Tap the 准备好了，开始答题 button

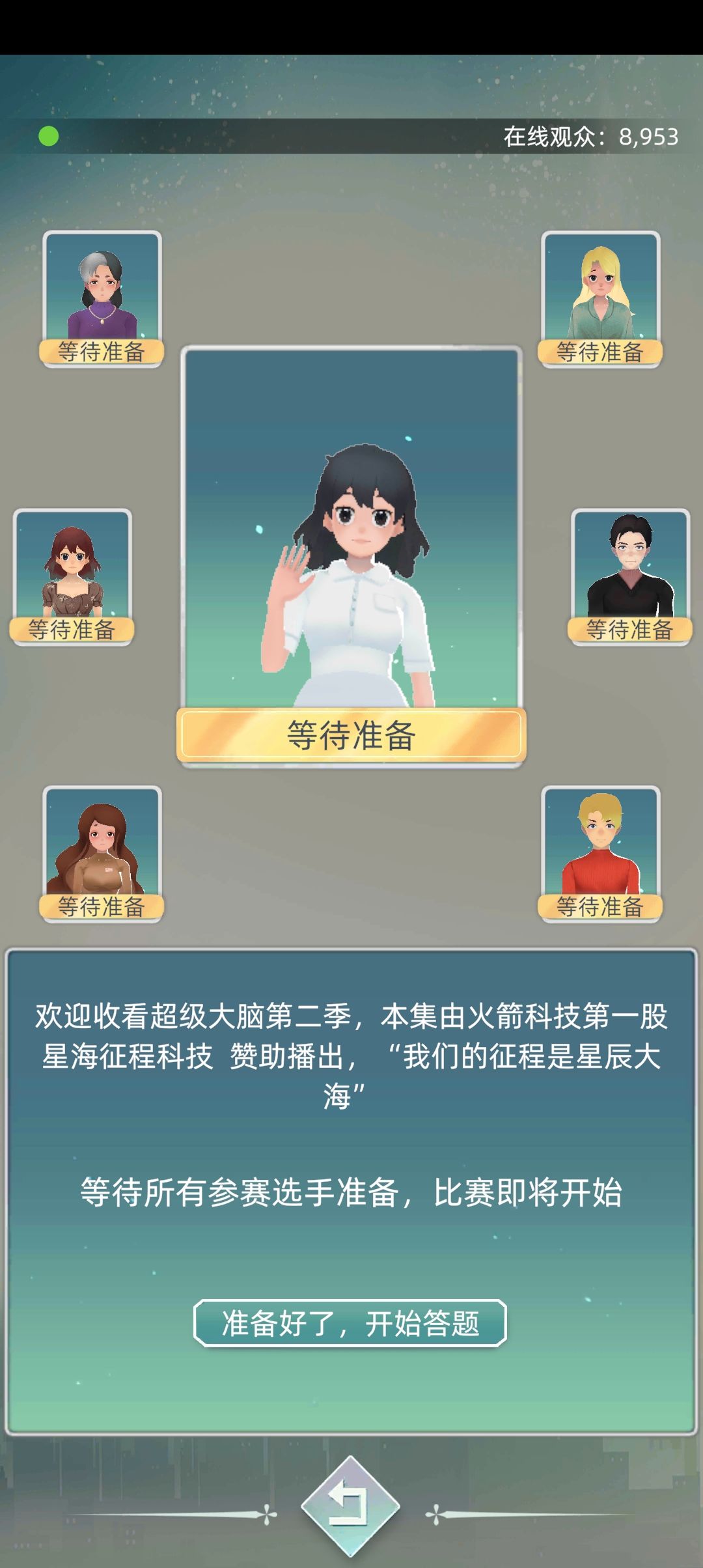click(350, 1323)
